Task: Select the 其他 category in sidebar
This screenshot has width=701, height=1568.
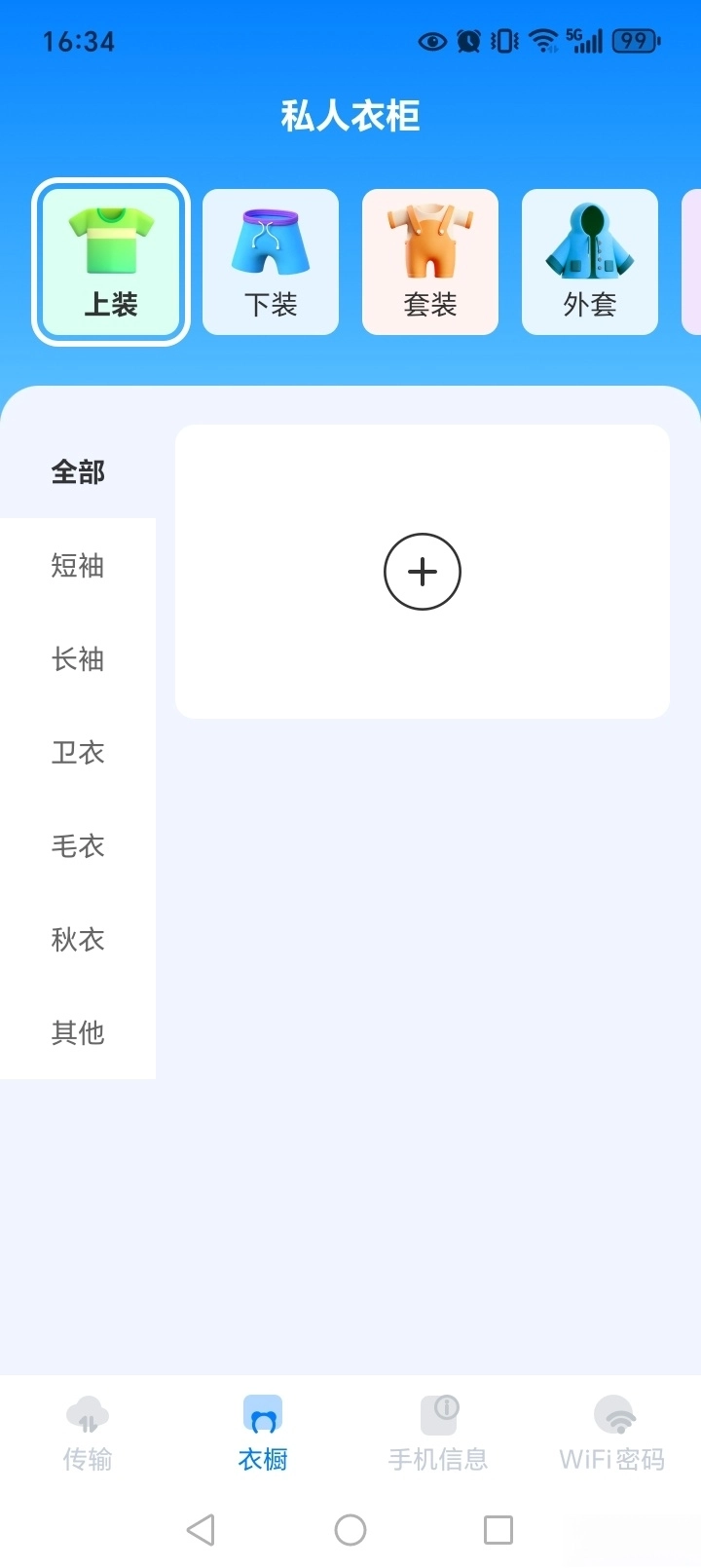Action: click(77, 1033)
